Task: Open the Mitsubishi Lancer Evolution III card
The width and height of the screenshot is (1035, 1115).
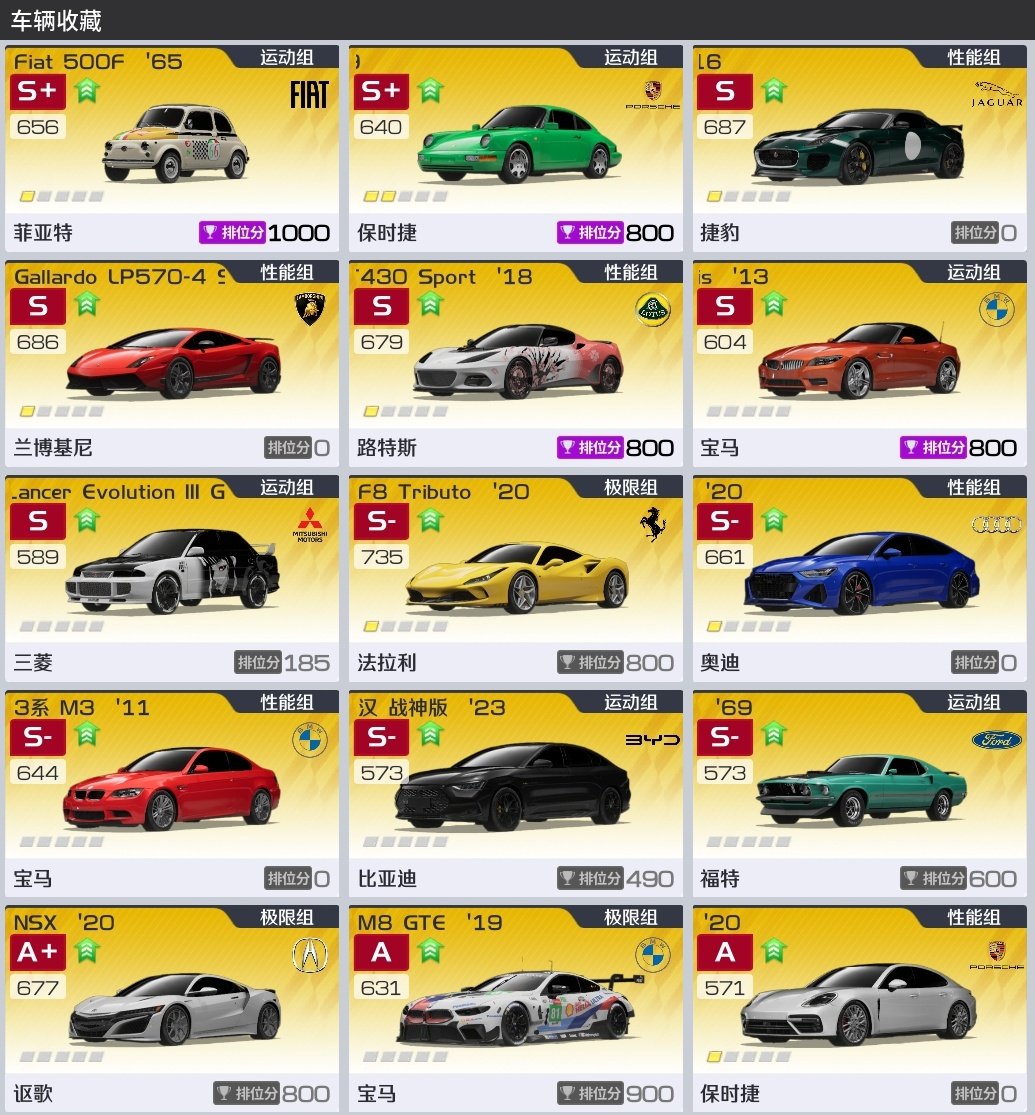Action: click(x=172, y=578)
